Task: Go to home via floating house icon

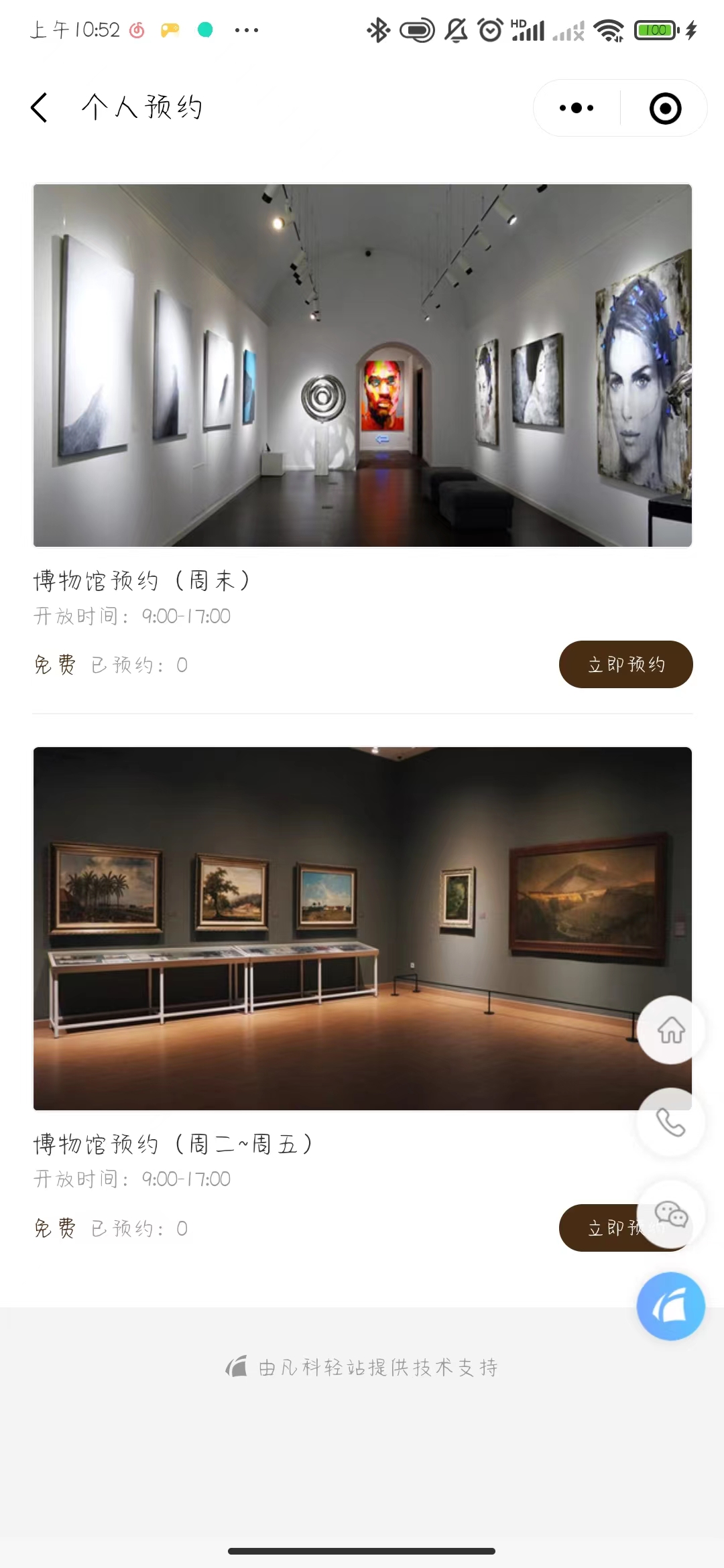Action: 670,1030
